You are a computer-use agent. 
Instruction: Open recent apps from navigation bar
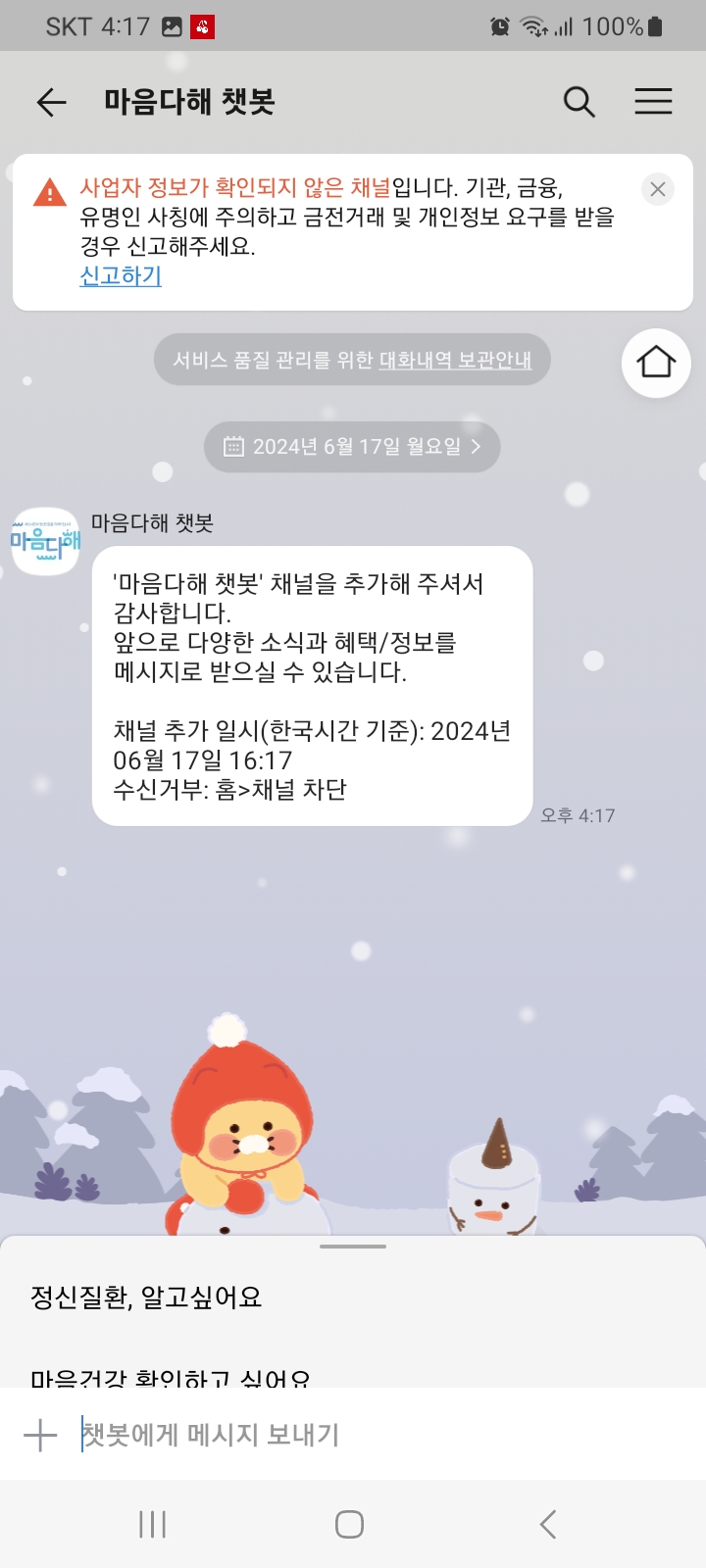tap(153, 1524)
